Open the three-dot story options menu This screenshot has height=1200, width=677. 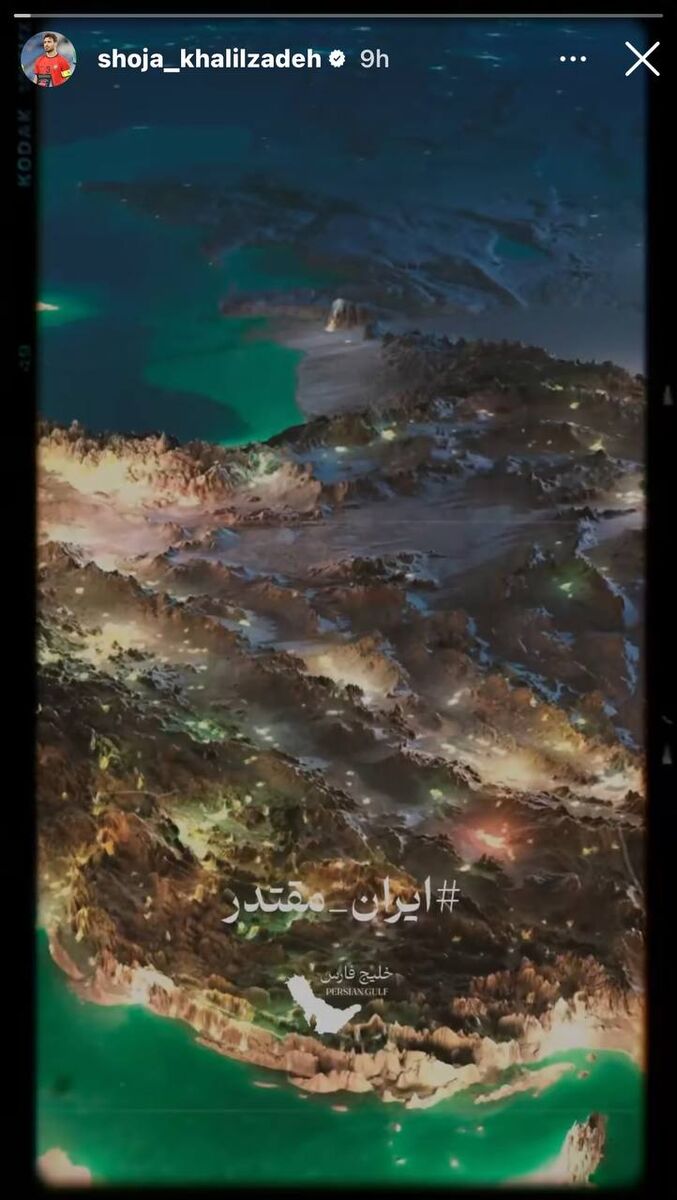point(573,59)
